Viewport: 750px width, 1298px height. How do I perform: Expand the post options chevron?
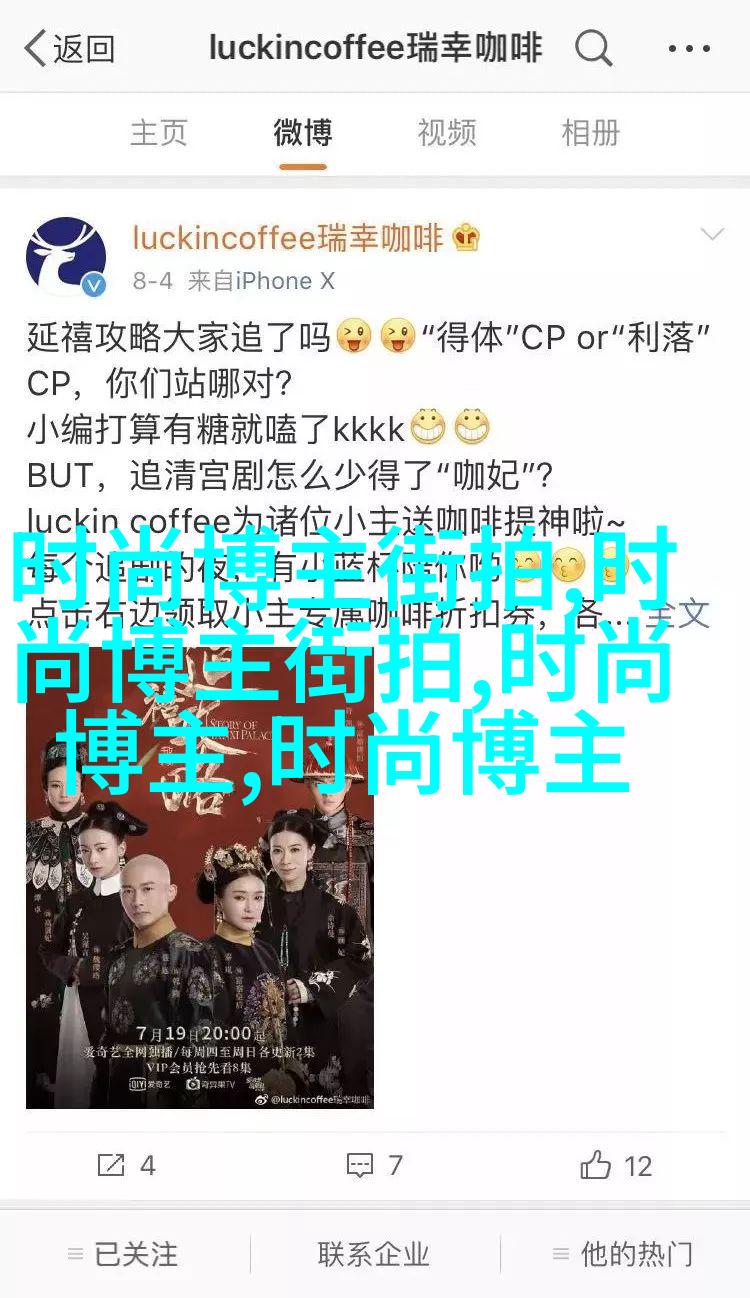coord(711,235)
